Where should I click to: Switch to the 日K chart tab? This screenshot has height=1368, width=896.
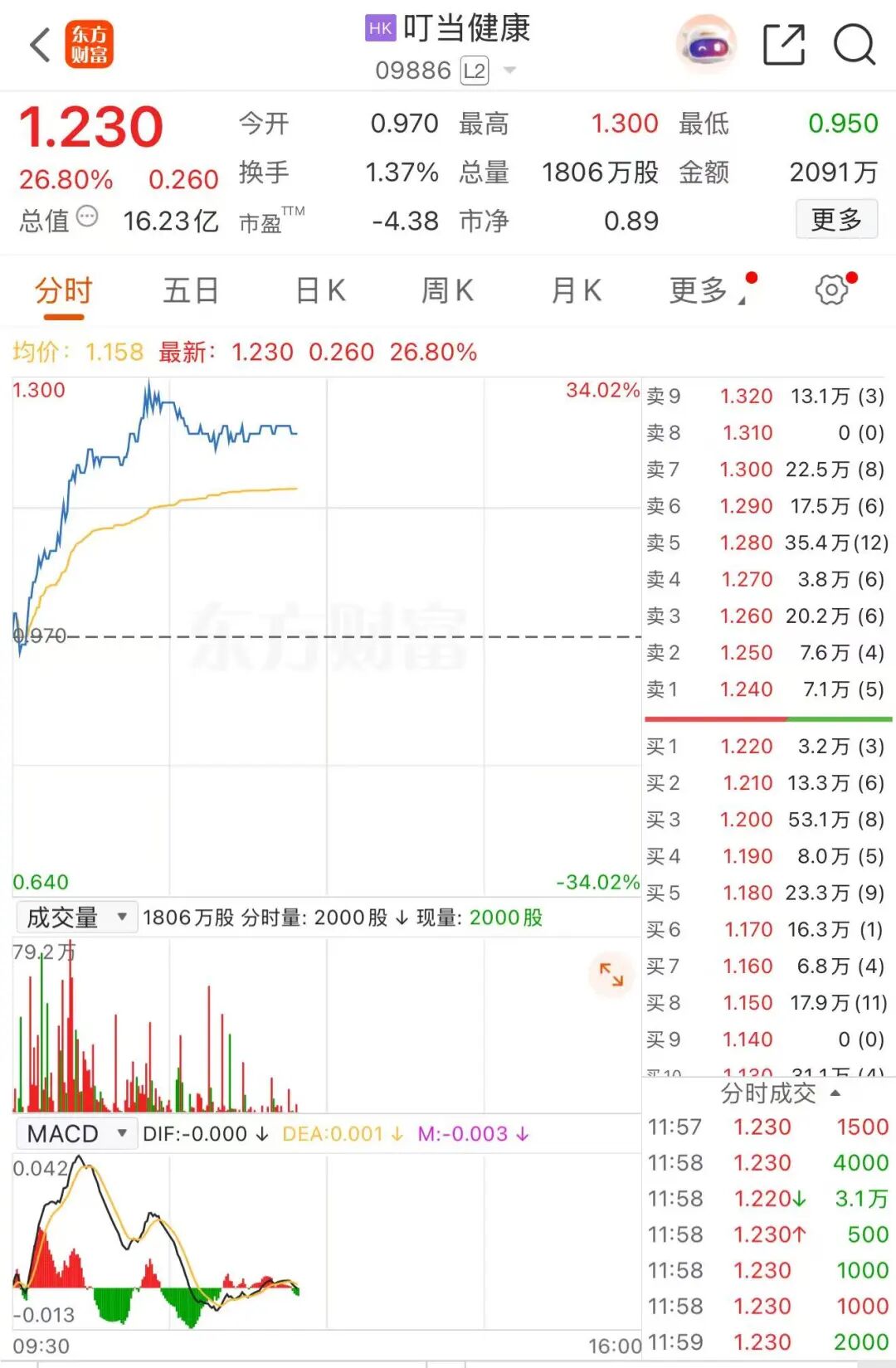click(320, 291)
